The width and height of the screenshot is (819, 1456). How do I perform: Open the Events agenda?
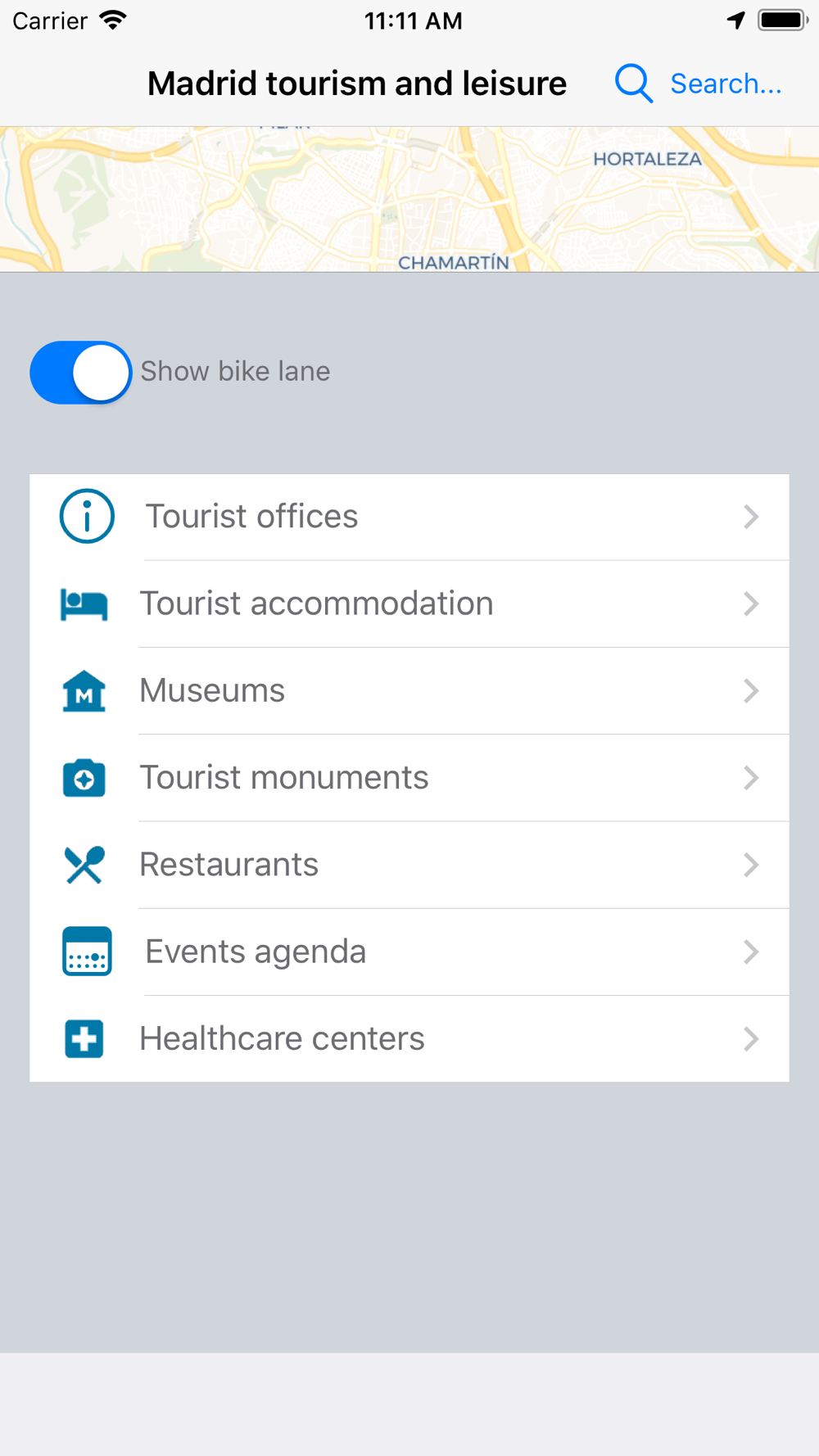[x=409, y=952]
